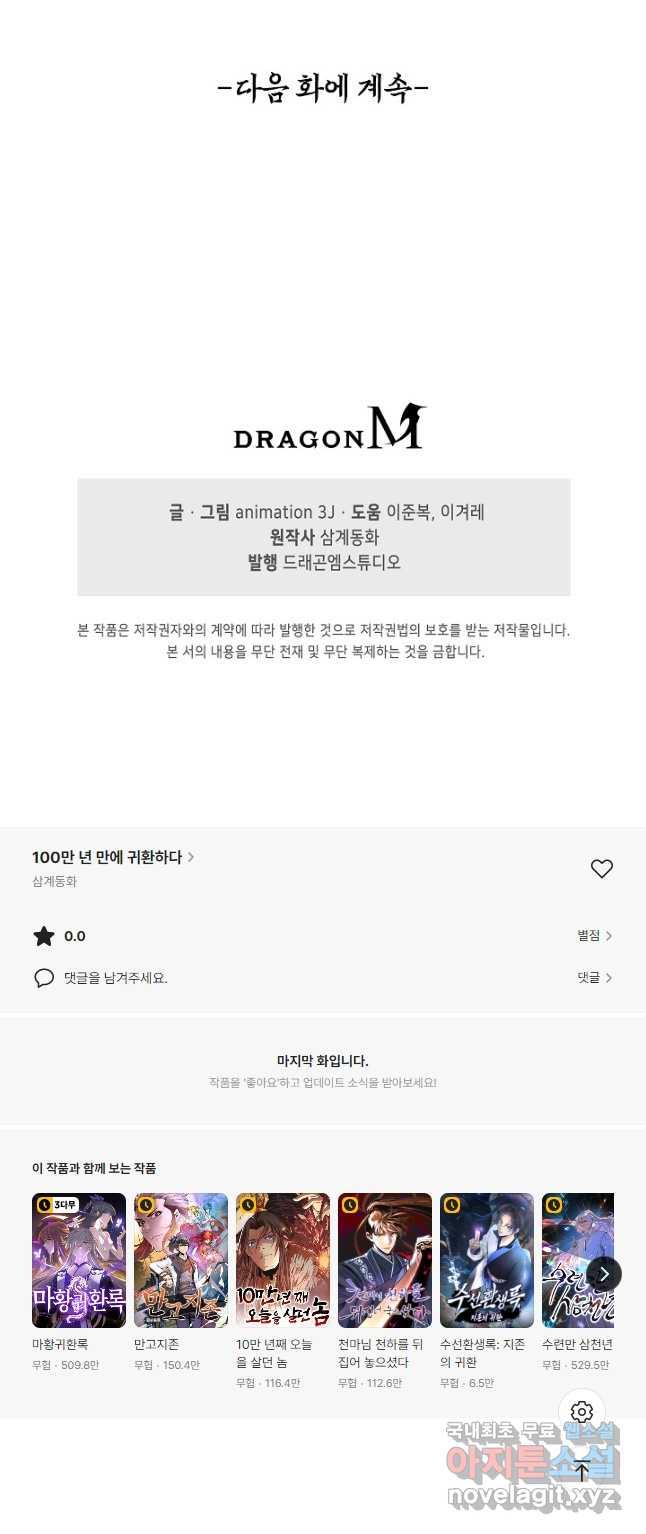Open 천마님 천하를 뒤집어 놓으셨다
The width and height of the screenshot is (646, 1534).
(385, 1260)
